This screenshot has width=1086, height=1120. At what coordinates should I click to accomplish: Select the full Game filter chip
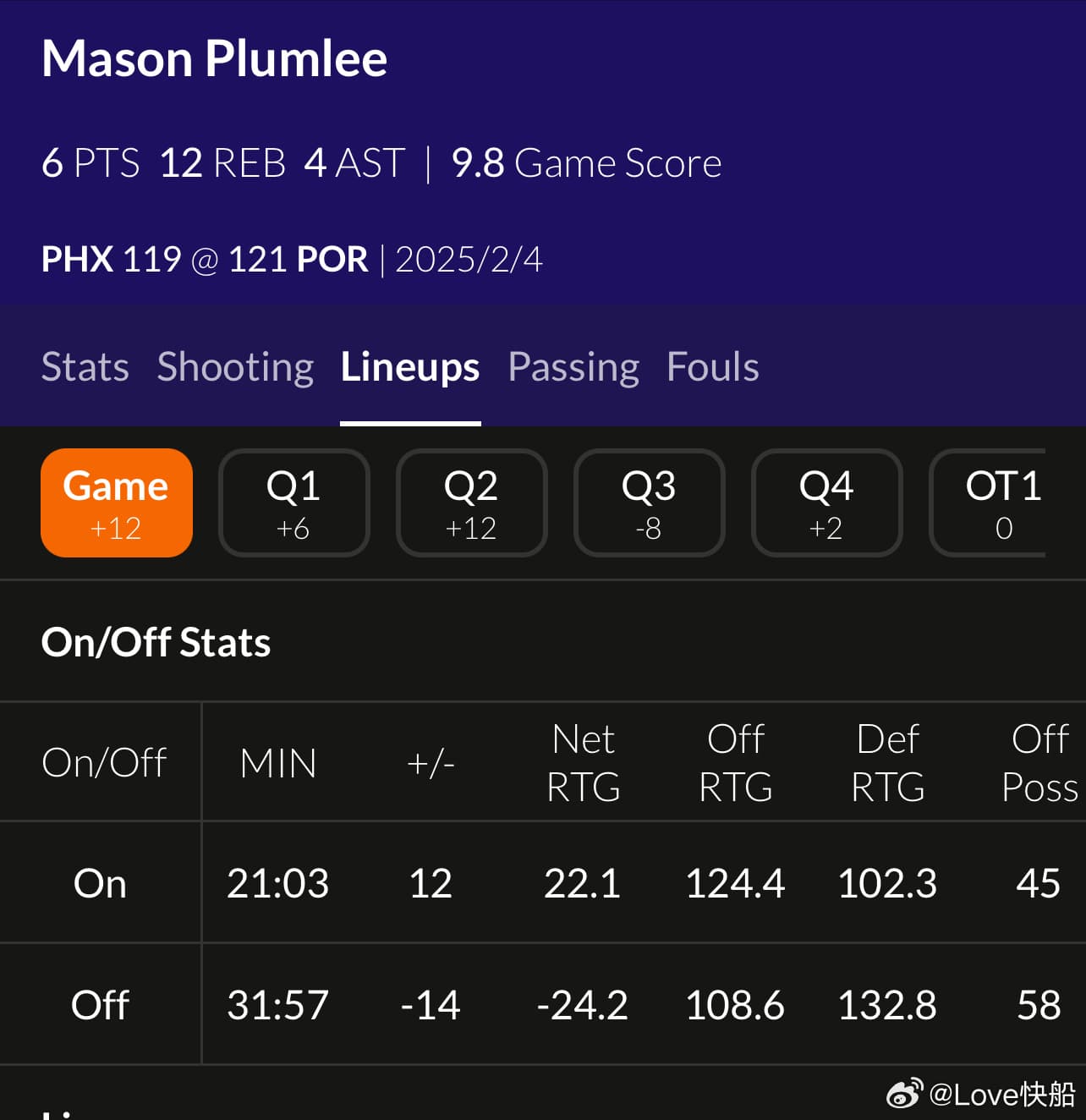(117, 502)
